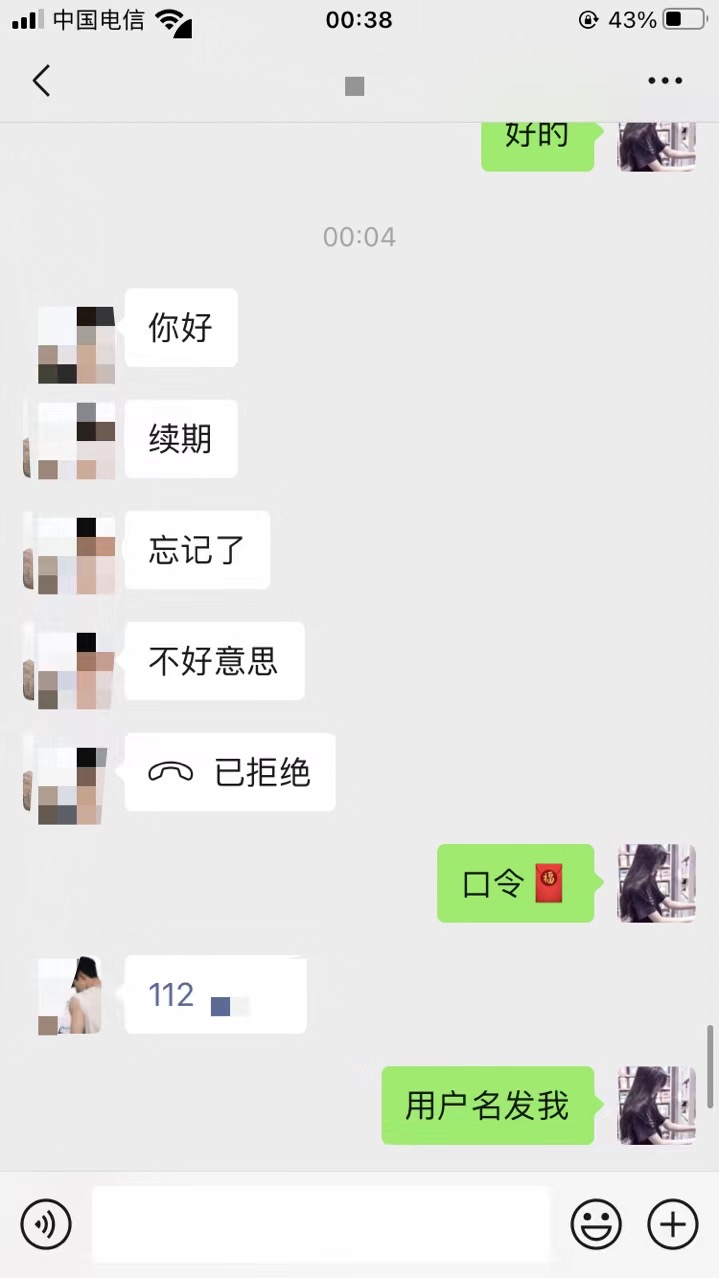Open the chat info overflow menu
Image resolution: width=719 pixels, height=1278 pixels.
[665, 81]
